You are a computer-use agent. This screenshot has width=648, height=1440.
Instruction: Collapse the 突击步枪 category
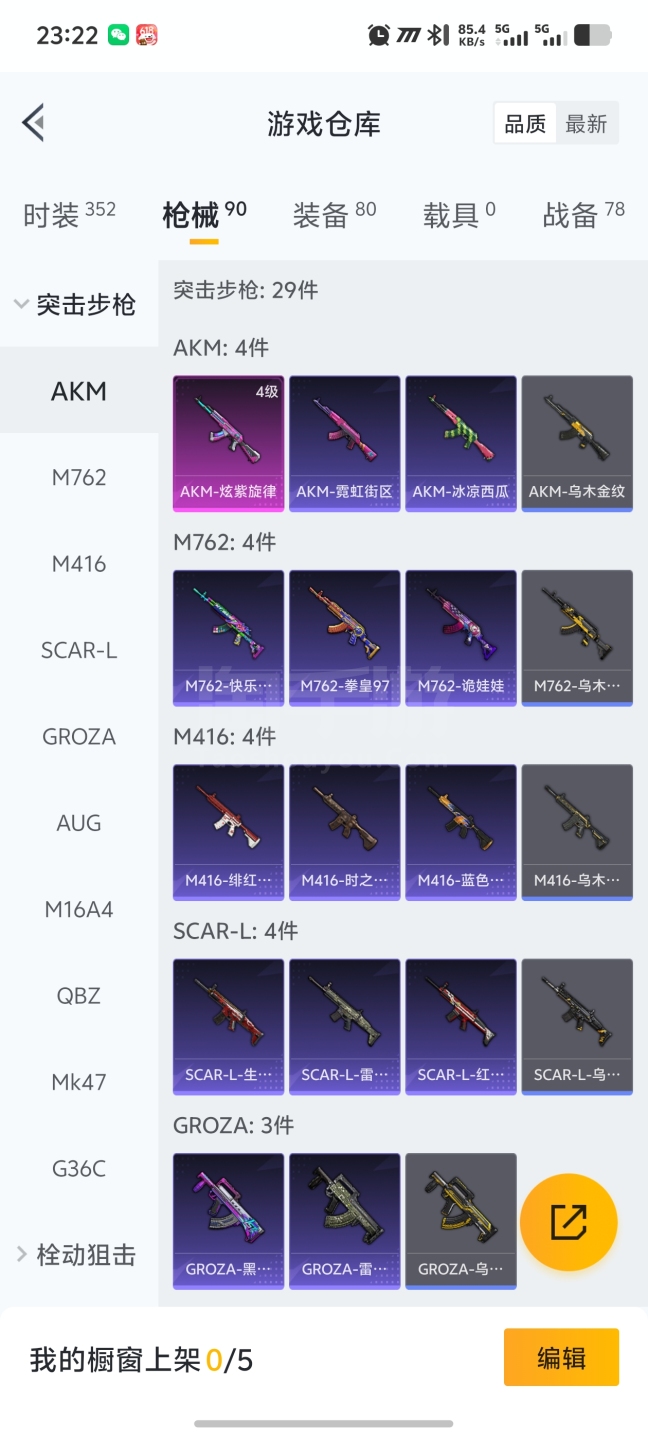click(x=76, y=305)
